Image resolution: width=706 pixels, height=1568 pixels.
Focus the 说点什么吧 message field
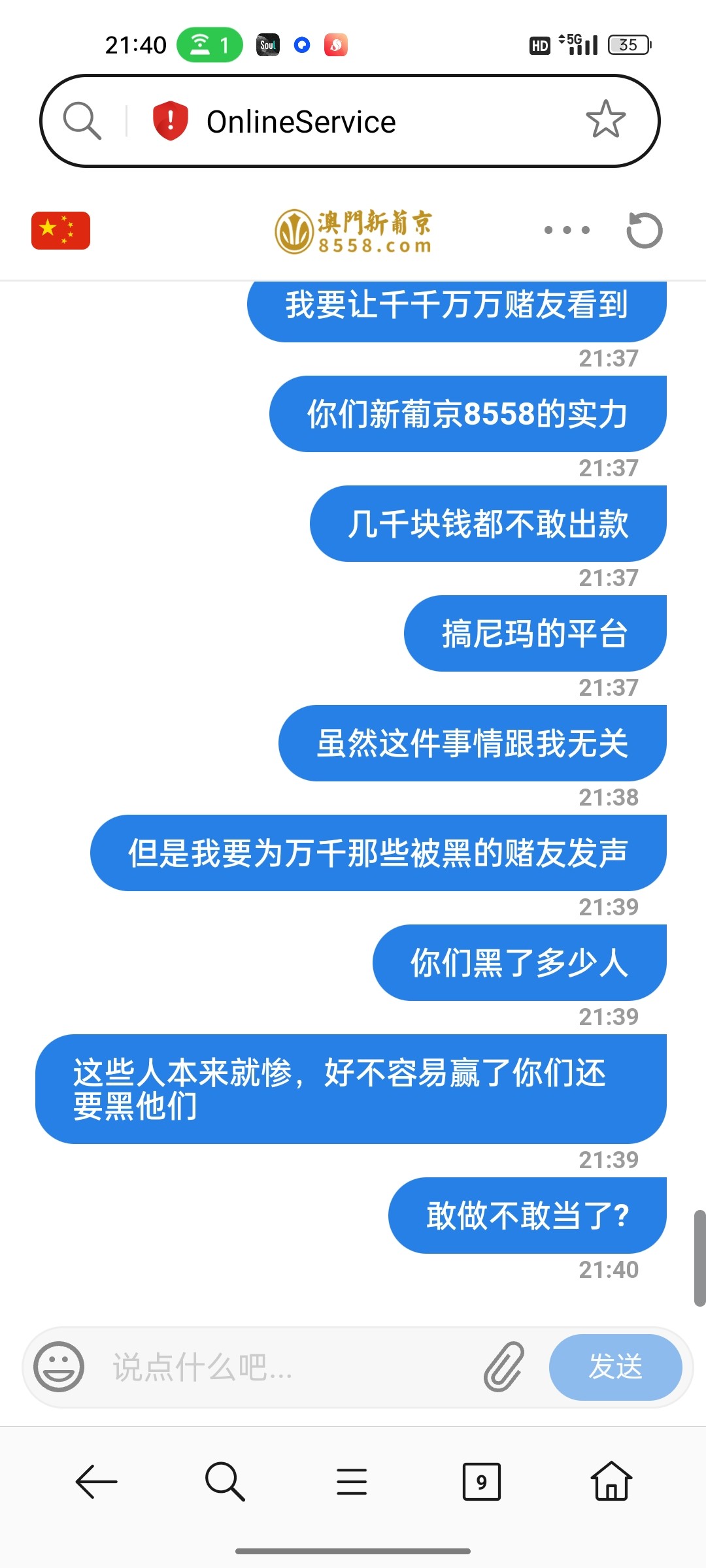pos(288,1367)
